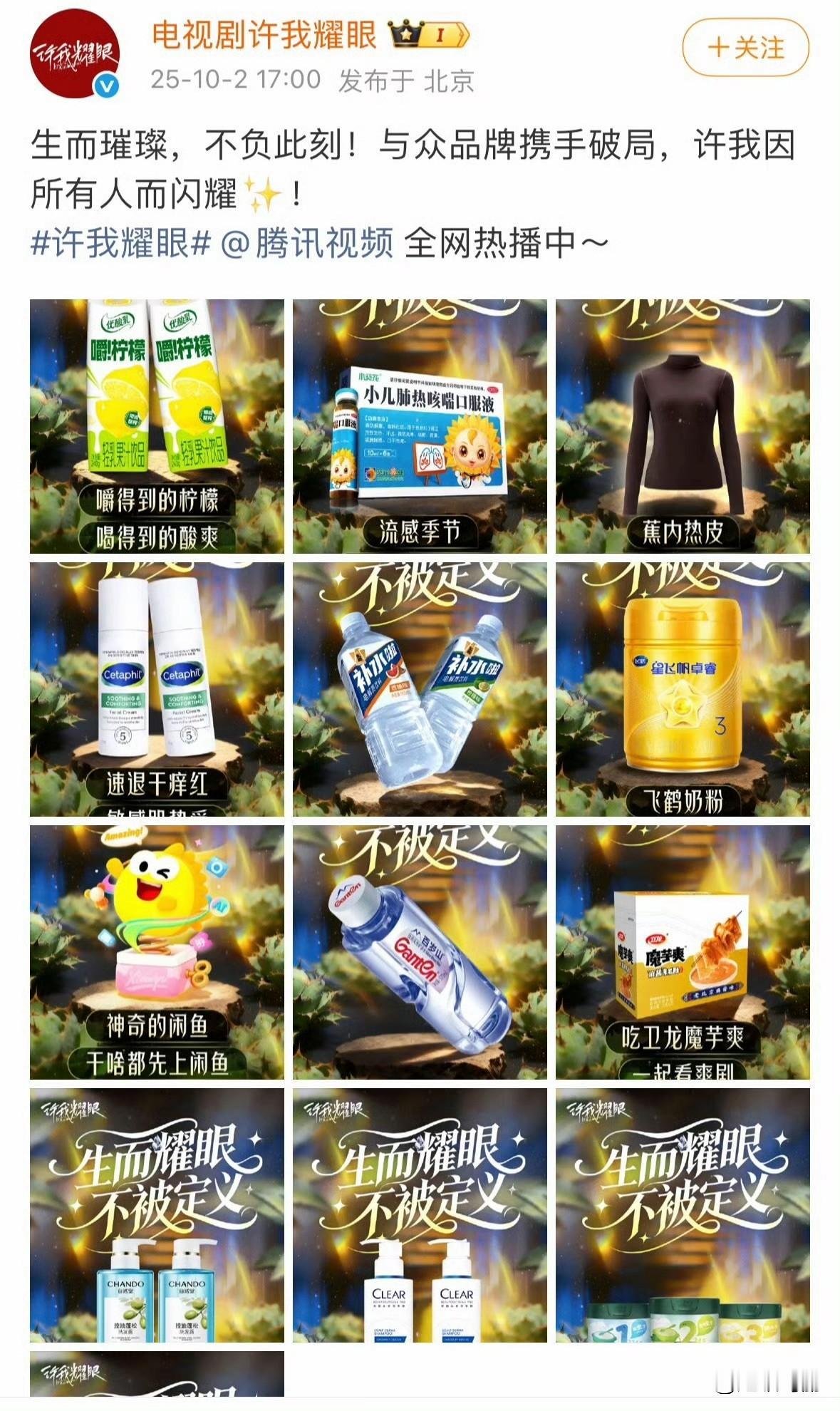View the 优酸乳 lemon drink image
This screenshot has height=1411, width=840.
click(x=157, y=426)
